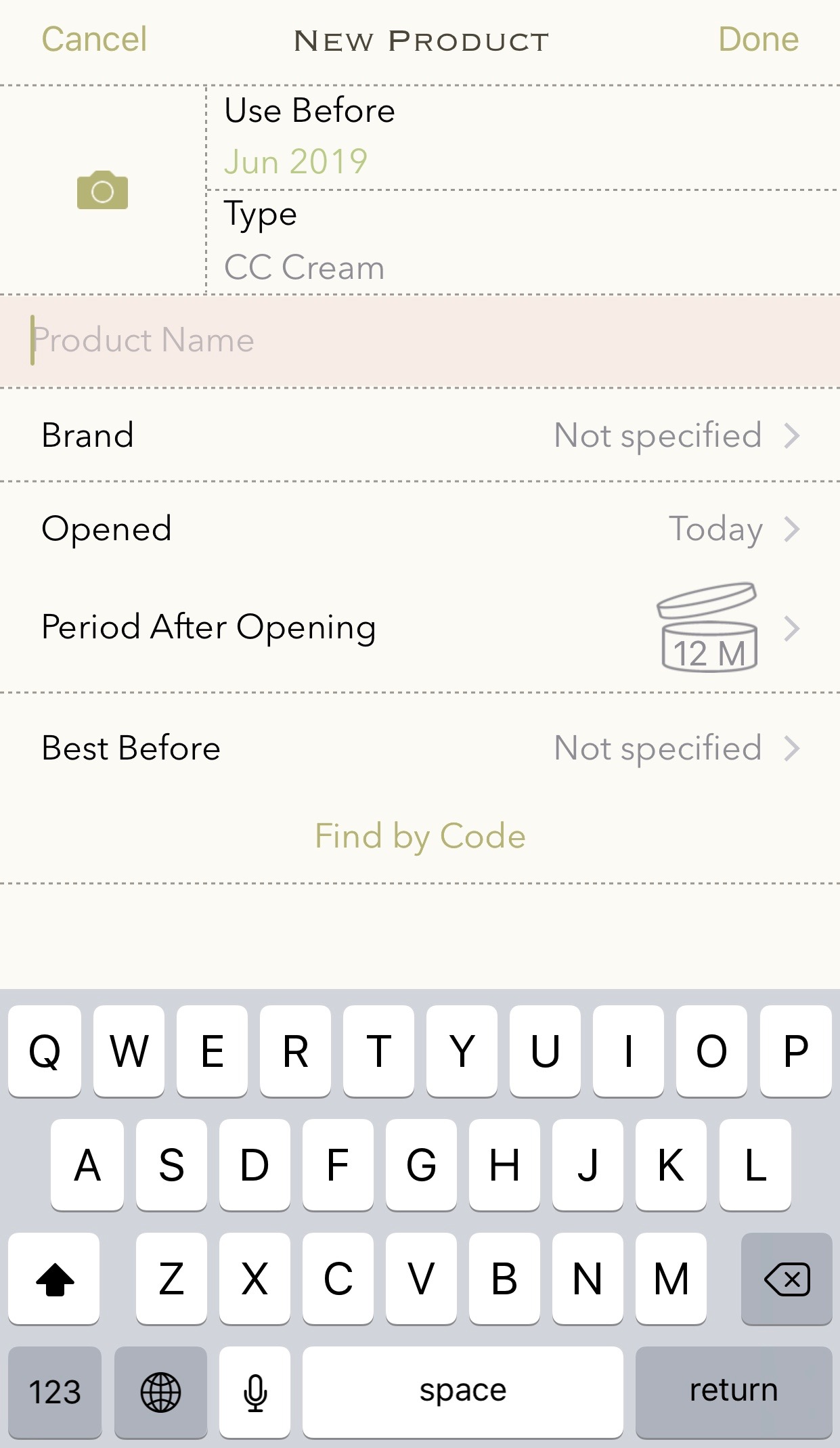
Task: Select the CC Cream type field
Action: click(x=305, y=267)
